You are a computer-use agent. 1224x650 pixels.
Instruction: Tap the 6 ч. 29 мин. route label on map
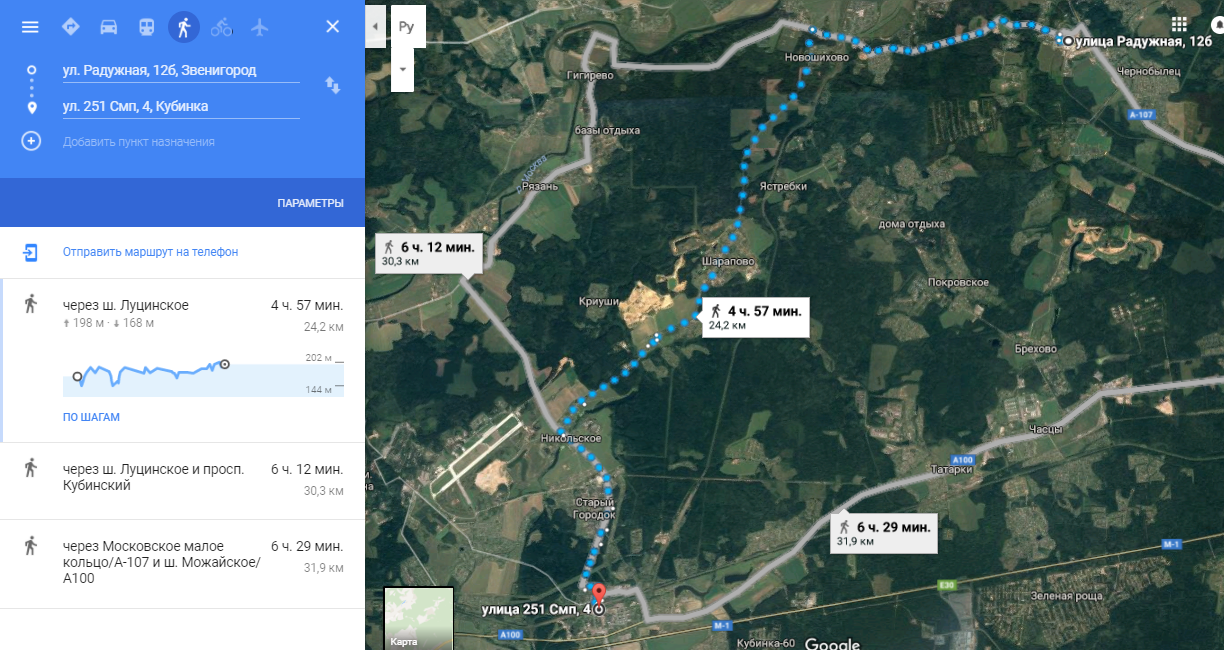click(x=884, y=533)
